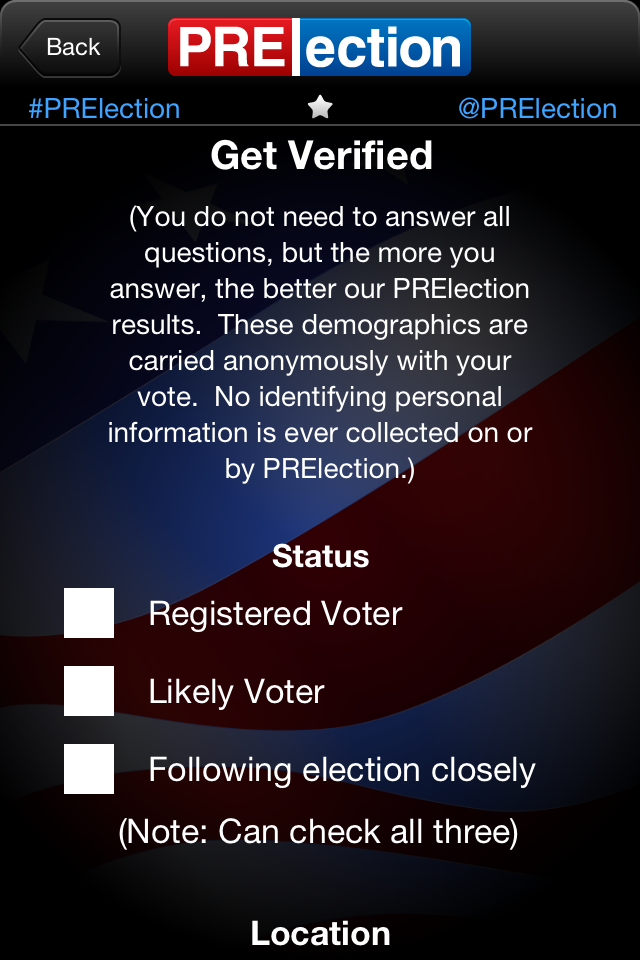Open the @PRElection Twitter handle
This screenshot has width=640, height=960.
coord(537,108)
